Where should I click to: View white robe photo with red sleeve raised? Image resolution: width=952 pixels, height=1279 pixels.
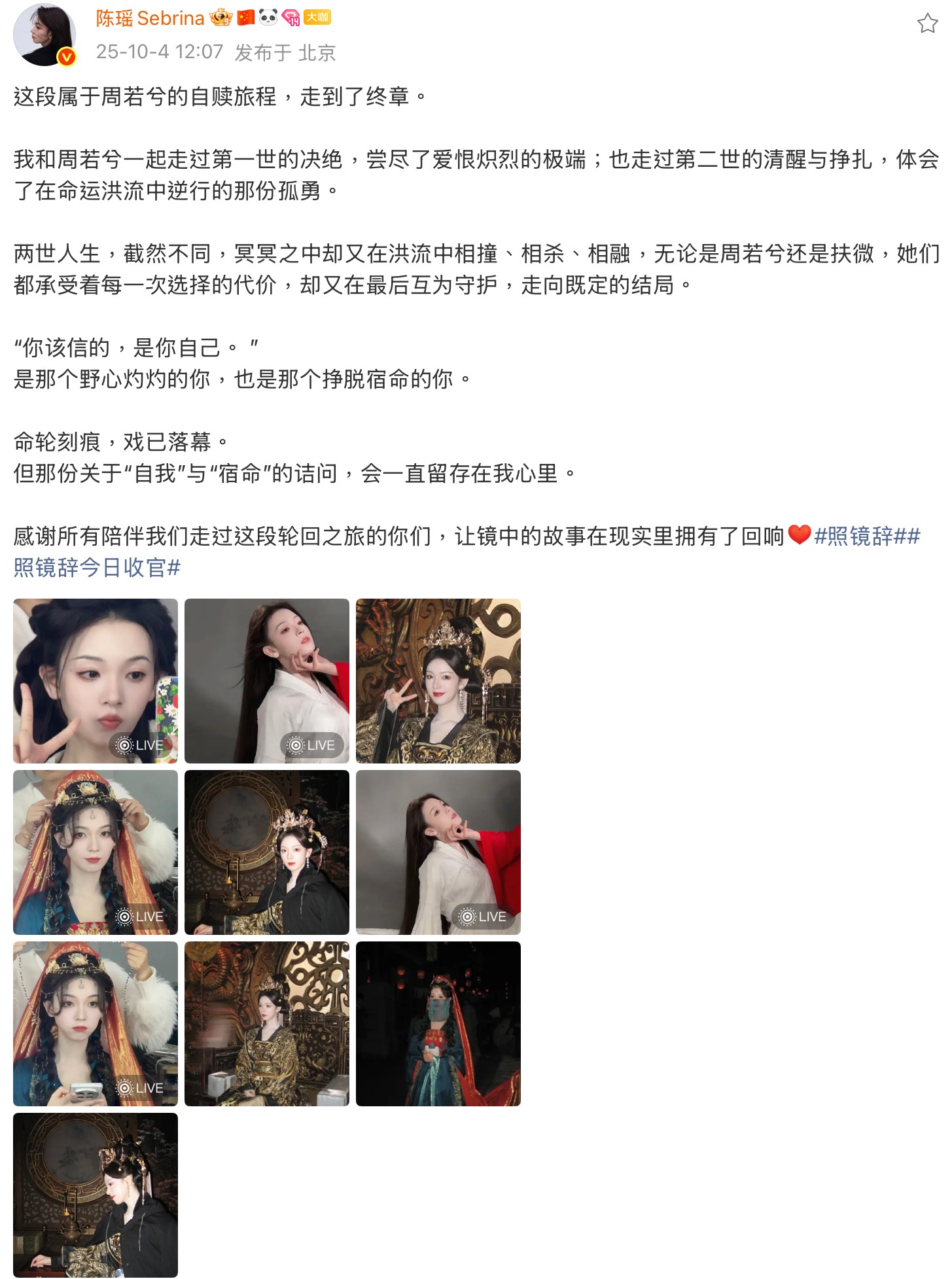(x=438, y=852)
